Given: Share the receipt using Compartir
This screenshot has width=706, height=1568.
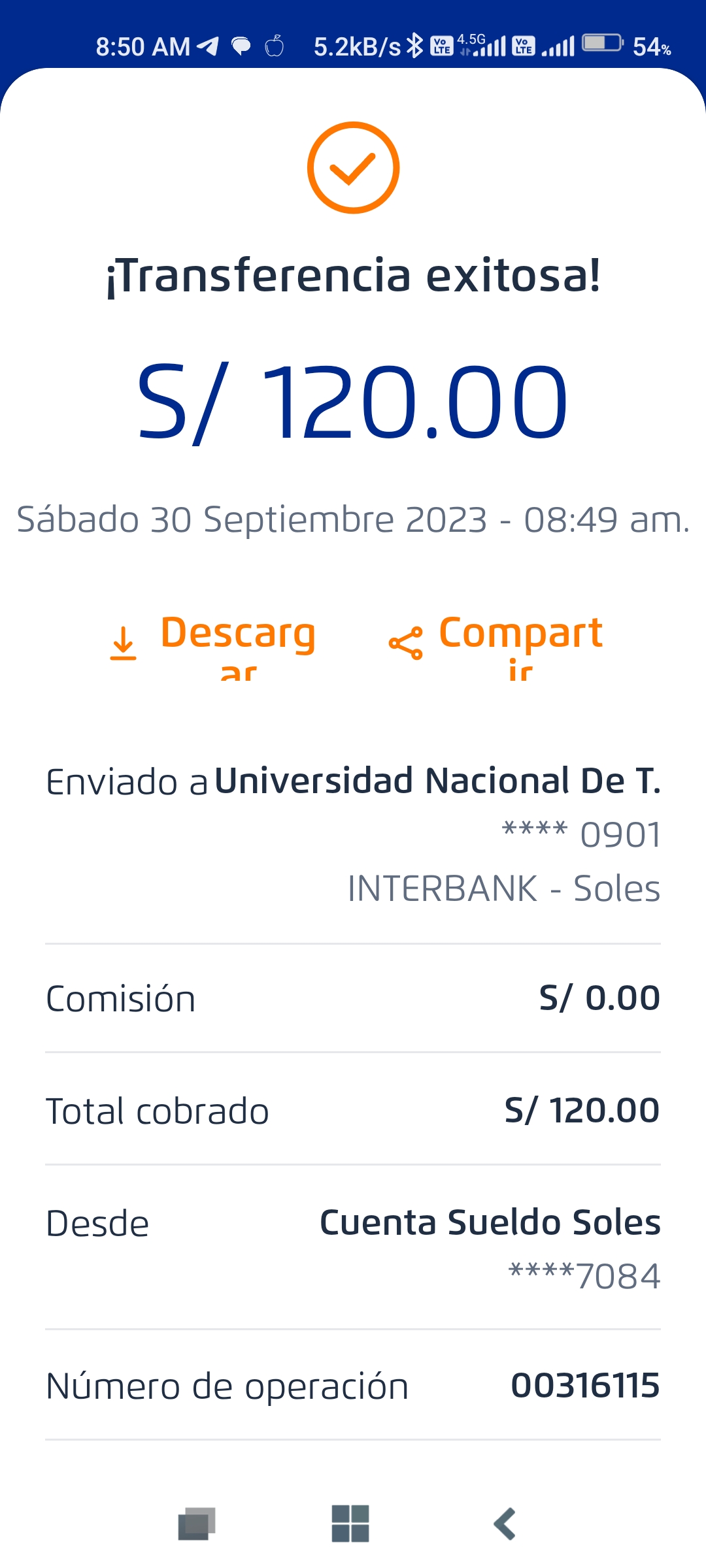Looking at the screenshot, I should tap(496, 645).
